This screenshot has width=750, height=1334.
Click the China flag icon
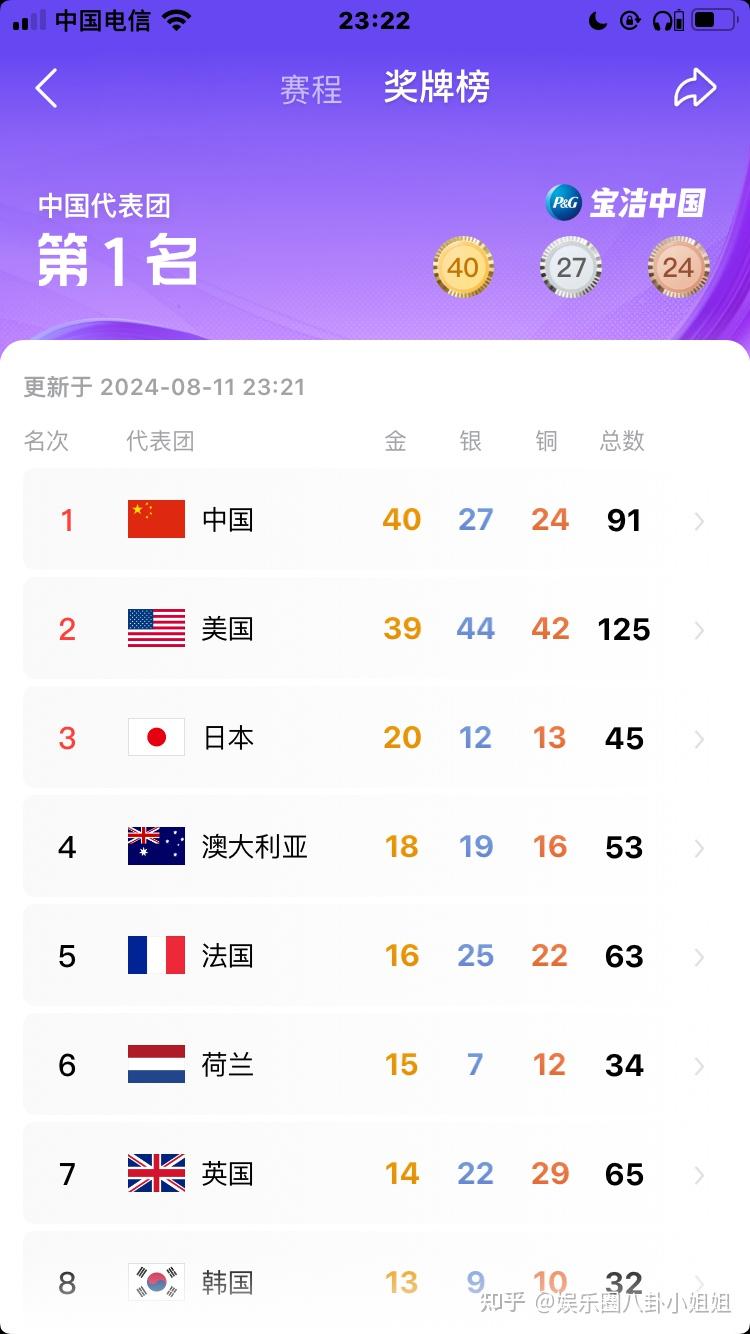[x=155, y=519]
